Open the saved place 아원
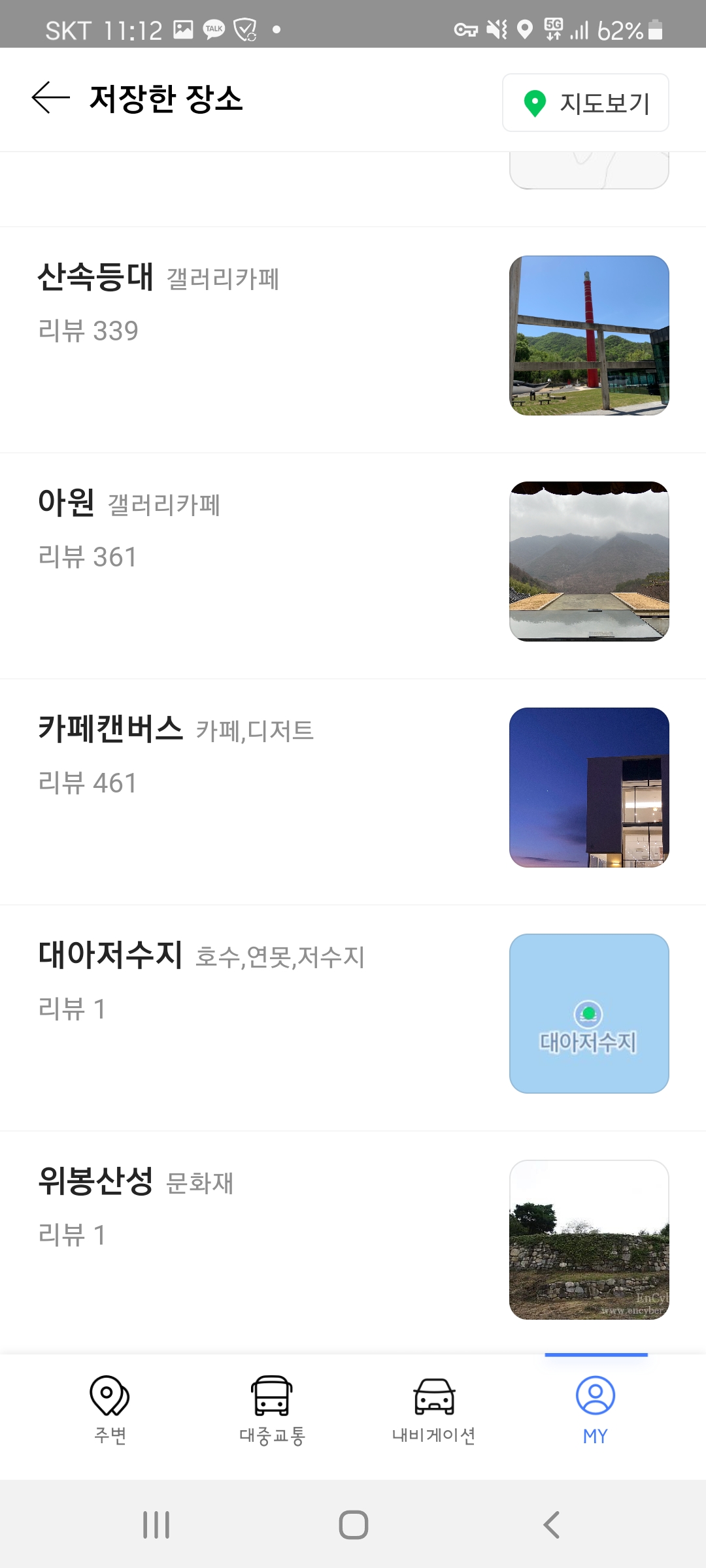The width and height of the screenshot is (706, 1568). point(66,503)
